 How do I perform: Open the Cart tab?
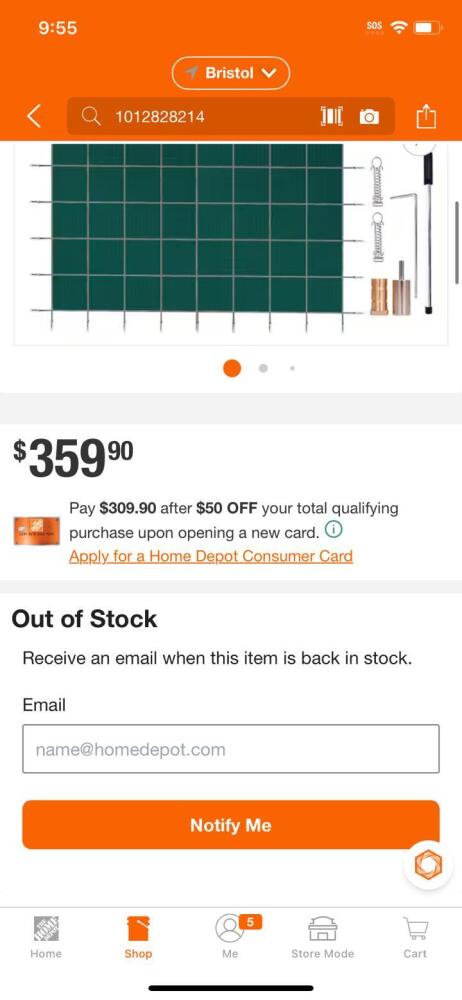coord(415,938)
